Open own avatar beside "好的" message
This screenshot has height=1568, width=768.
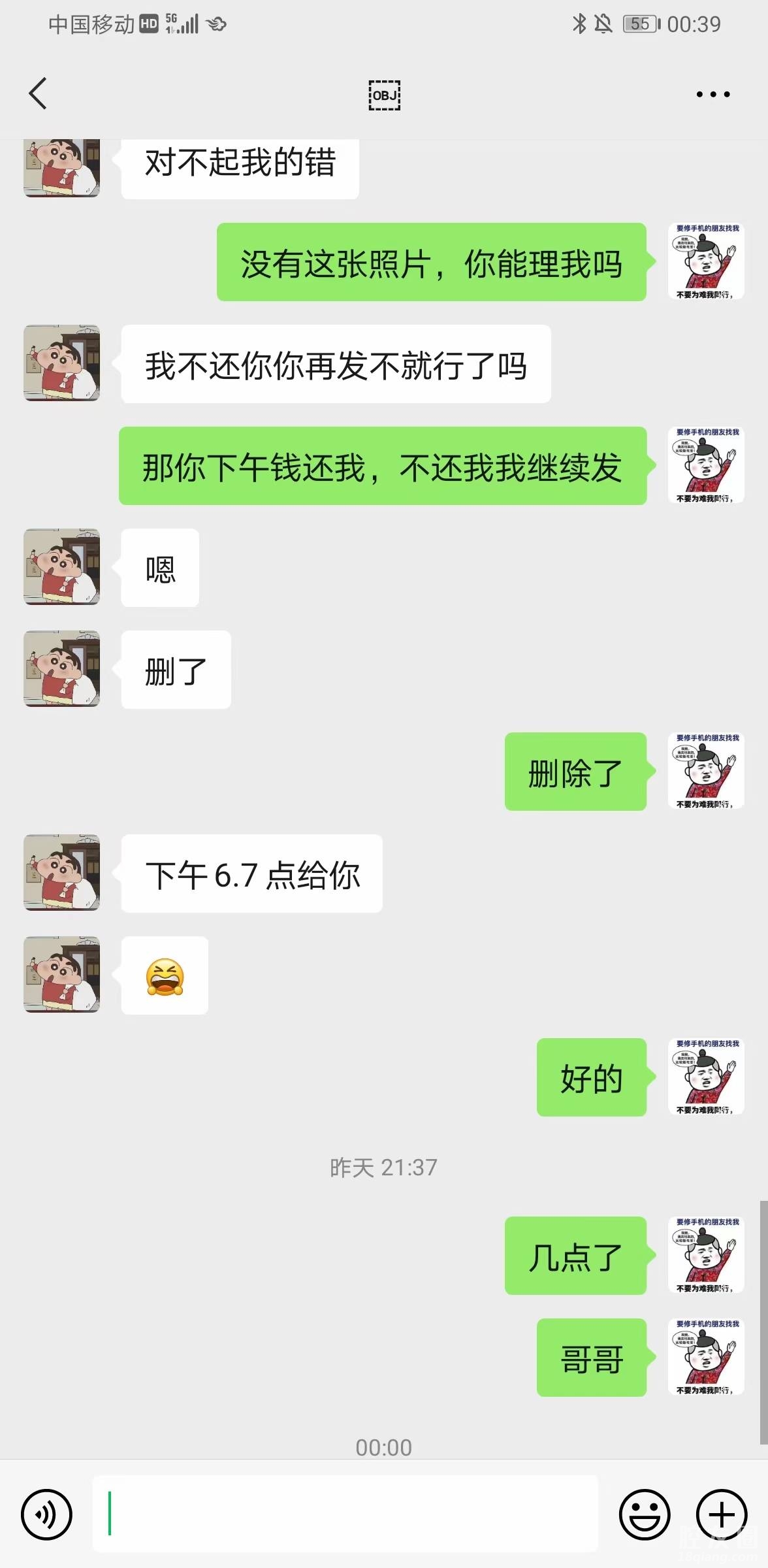pyautogui.click(x=705, y=1076)
